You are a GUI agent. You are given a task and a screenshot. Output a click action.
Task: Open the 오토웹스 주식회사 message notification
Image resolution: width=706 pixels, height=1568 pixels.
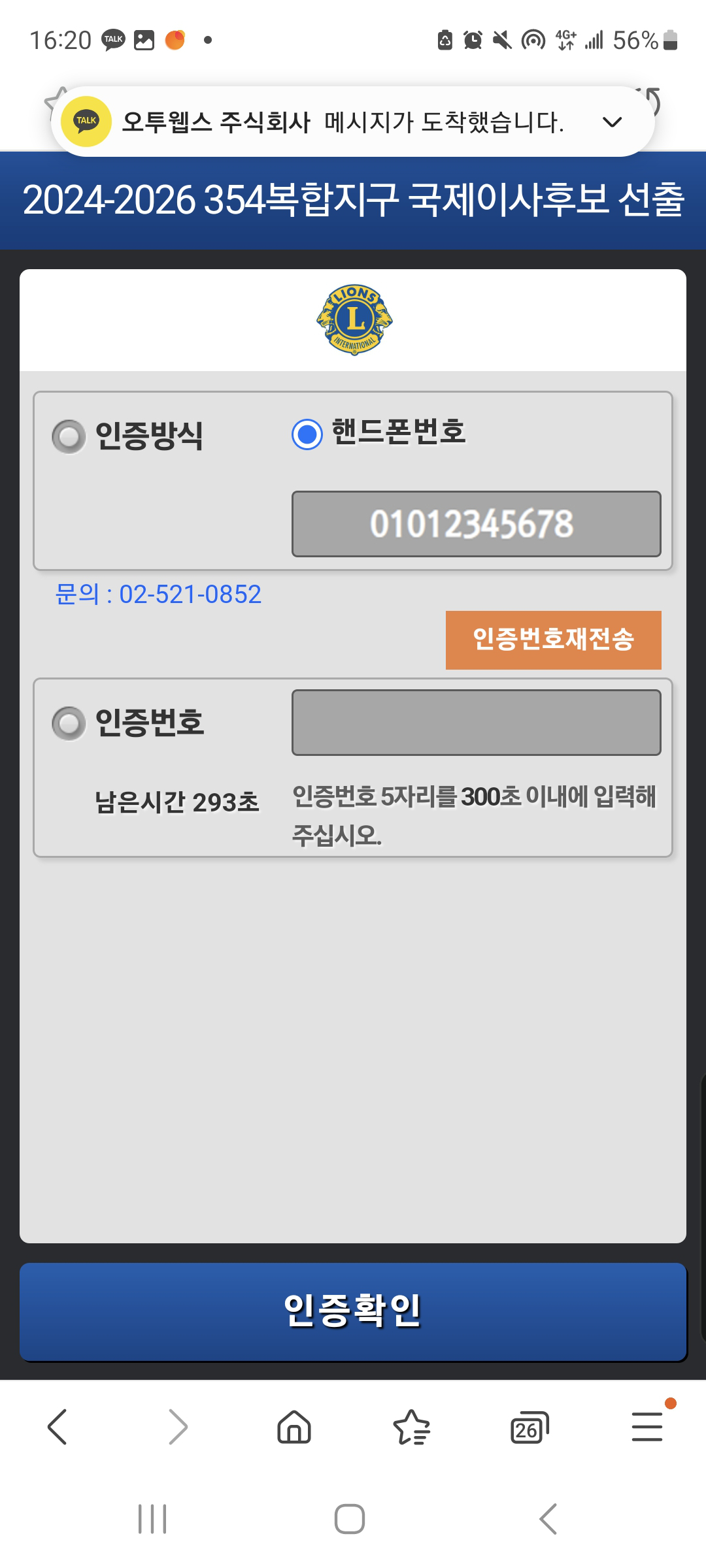(340, 122)
